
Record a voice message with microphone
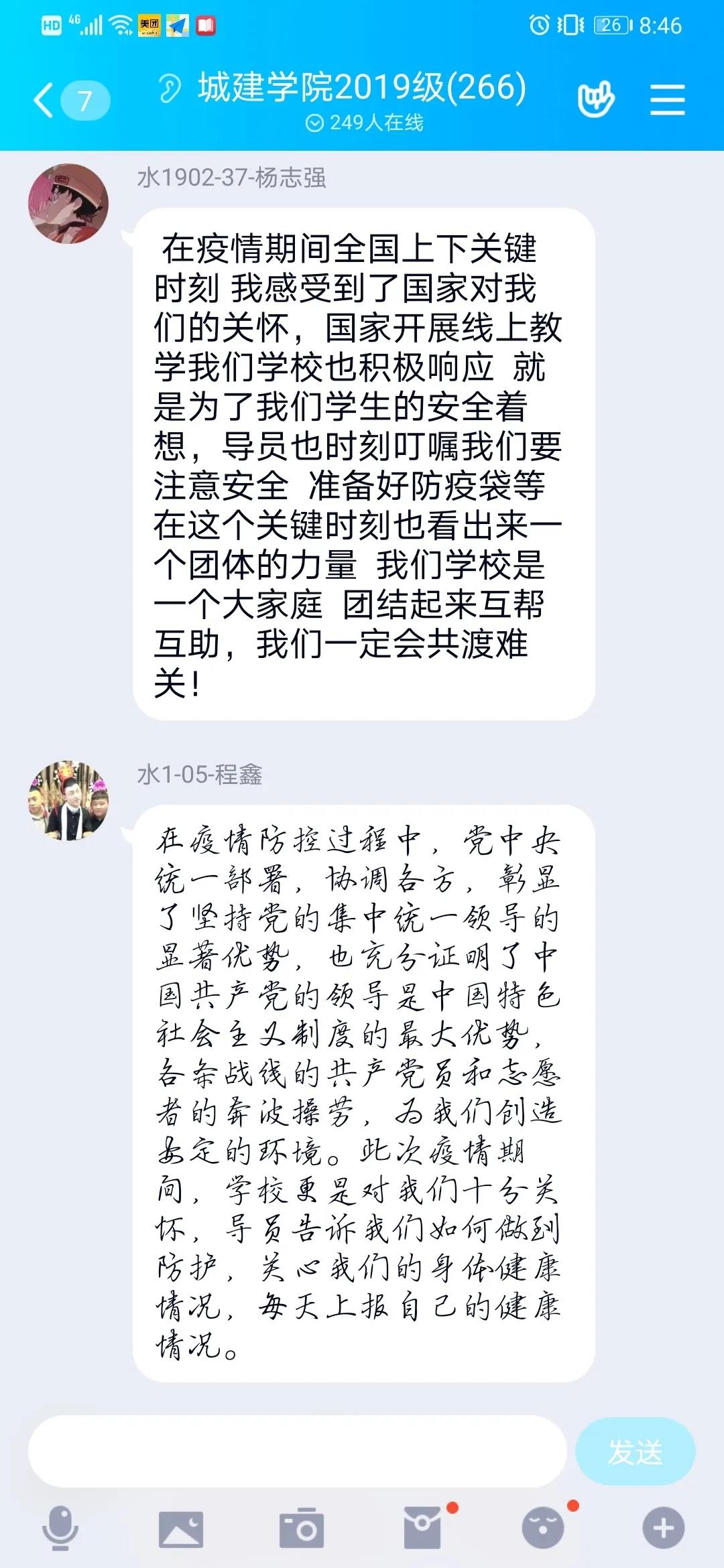click(60, 1528)
